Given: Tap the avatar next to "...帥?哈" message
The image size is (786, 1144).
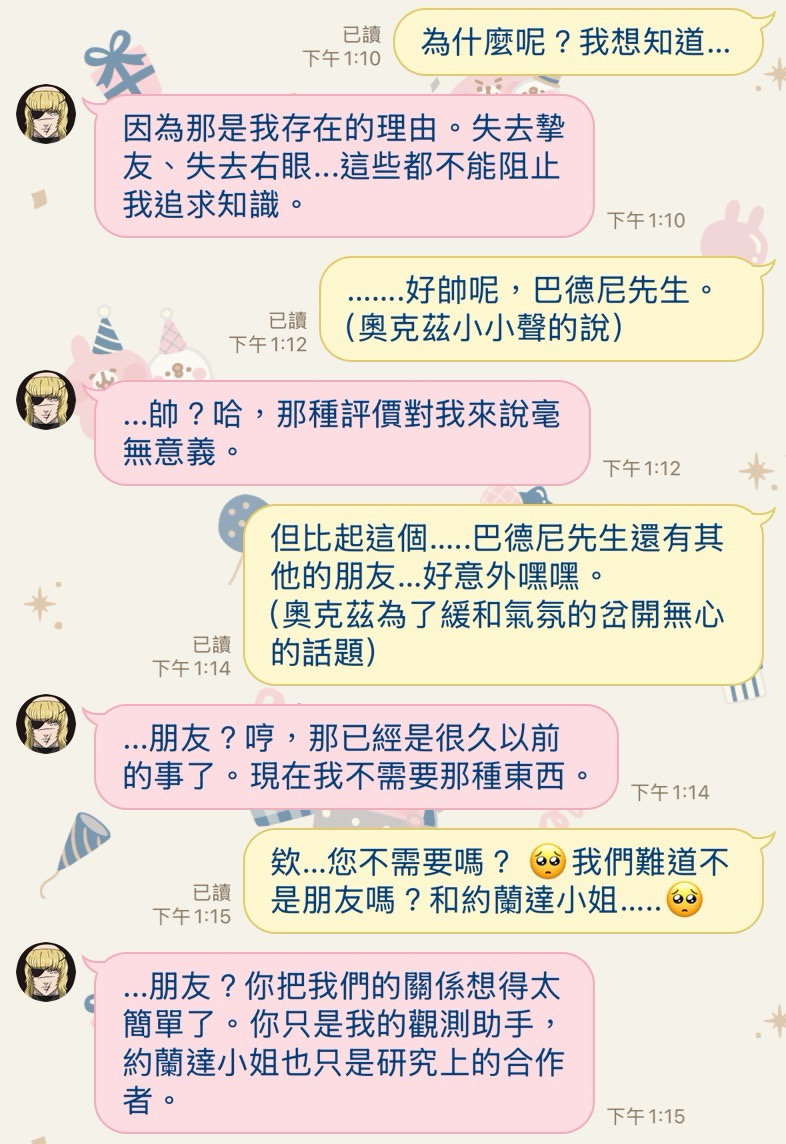Looking at the screenshot, I should coord(46,400).
